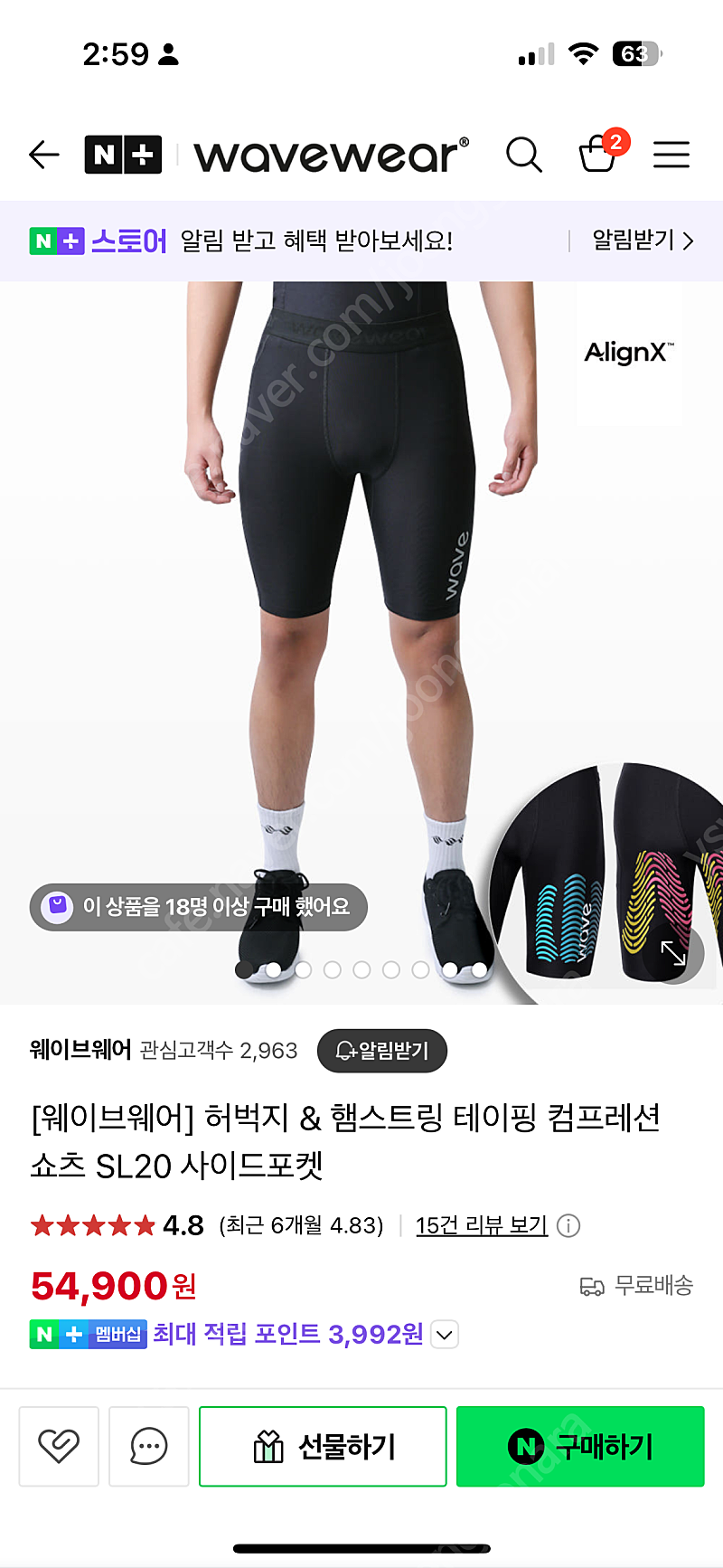
Task: Open the hamburger menu
Action: (x=671, y=155)
